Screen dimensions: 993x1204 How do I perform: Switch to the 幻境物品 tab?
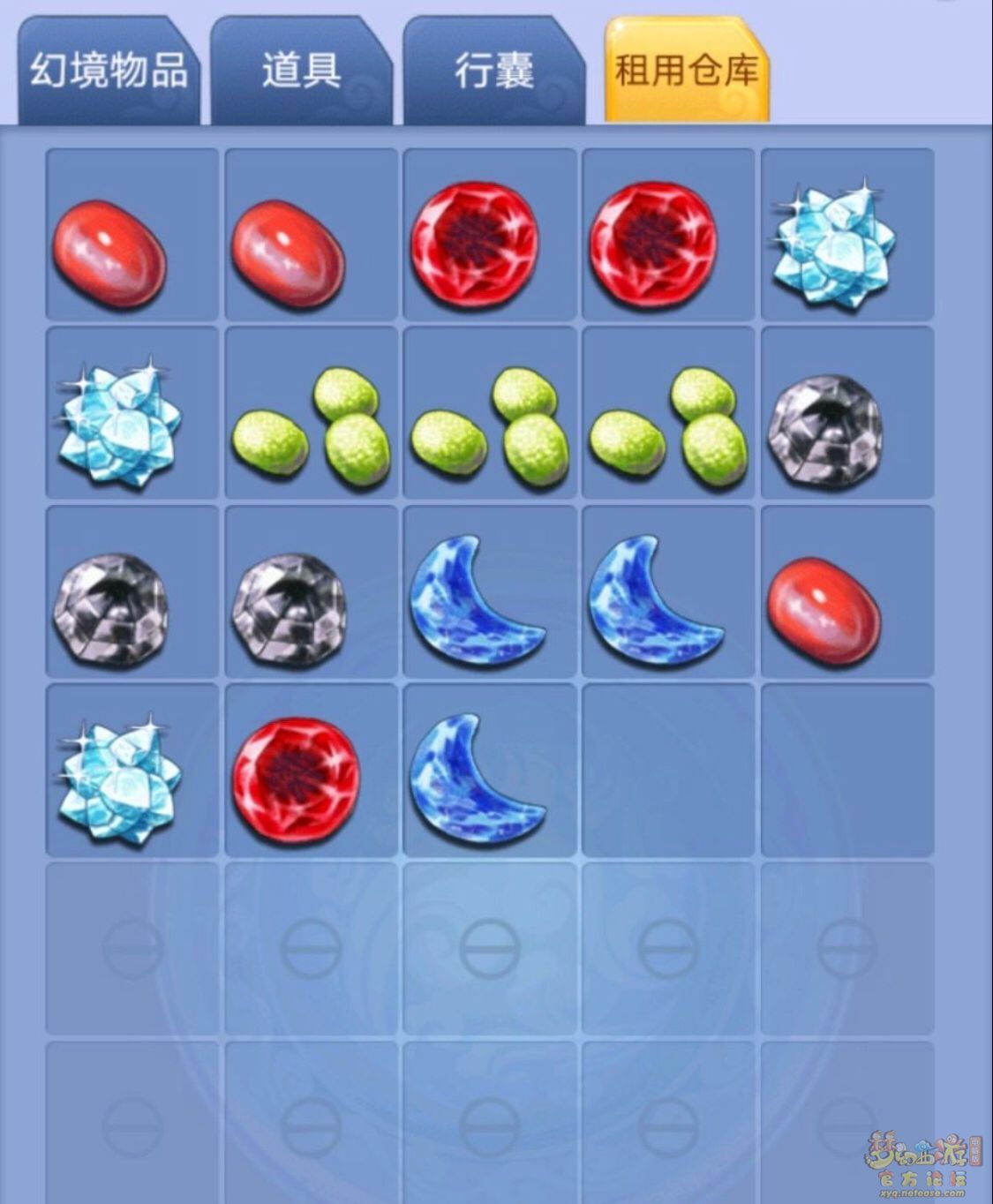[108, 71]
